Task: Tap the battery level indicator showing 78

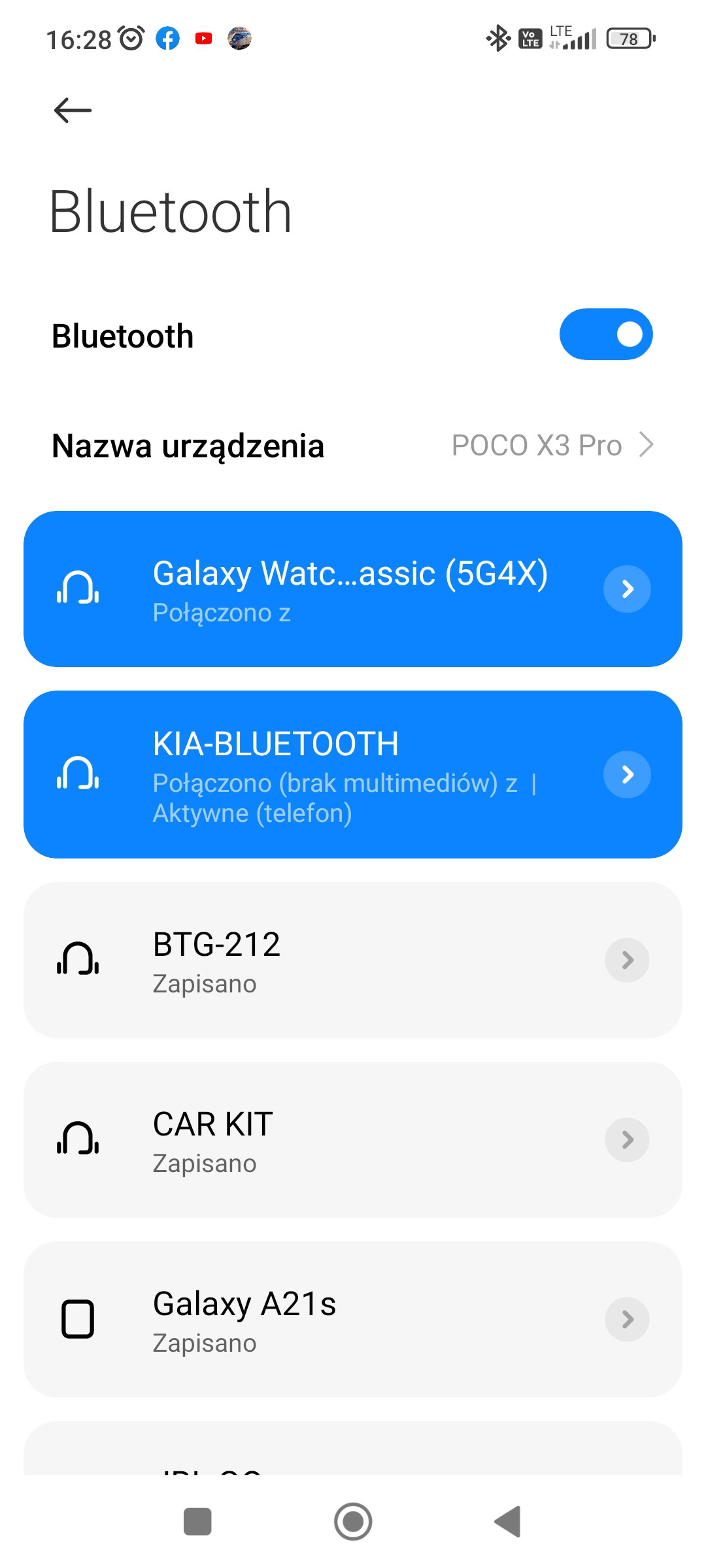Action: pos(630,39)
